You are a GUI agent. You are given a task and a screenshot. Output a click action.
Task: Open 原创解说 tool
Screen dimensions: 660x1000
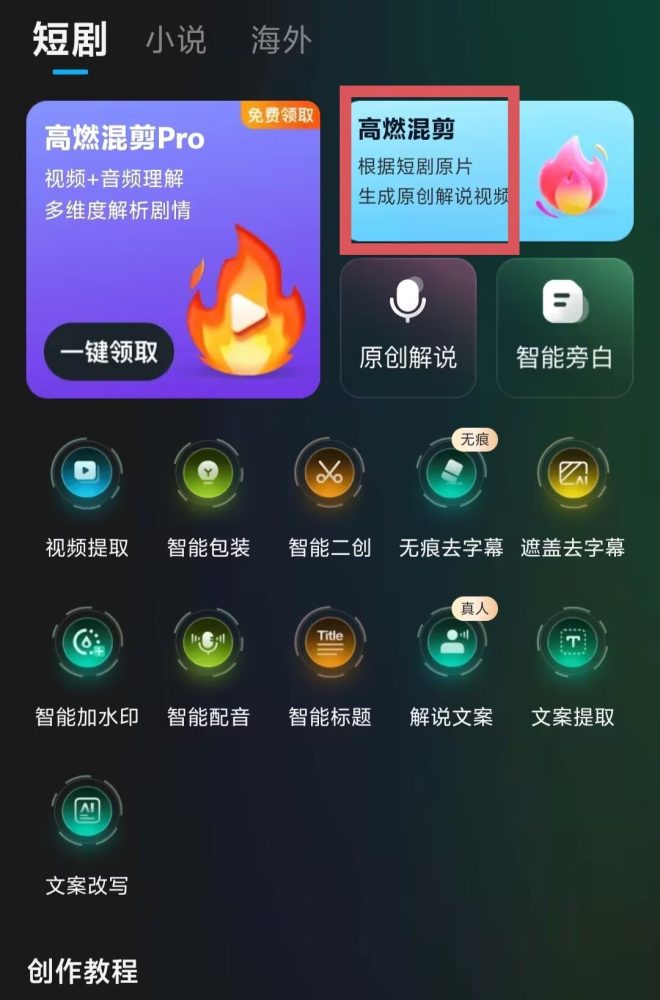coord(408,327)
